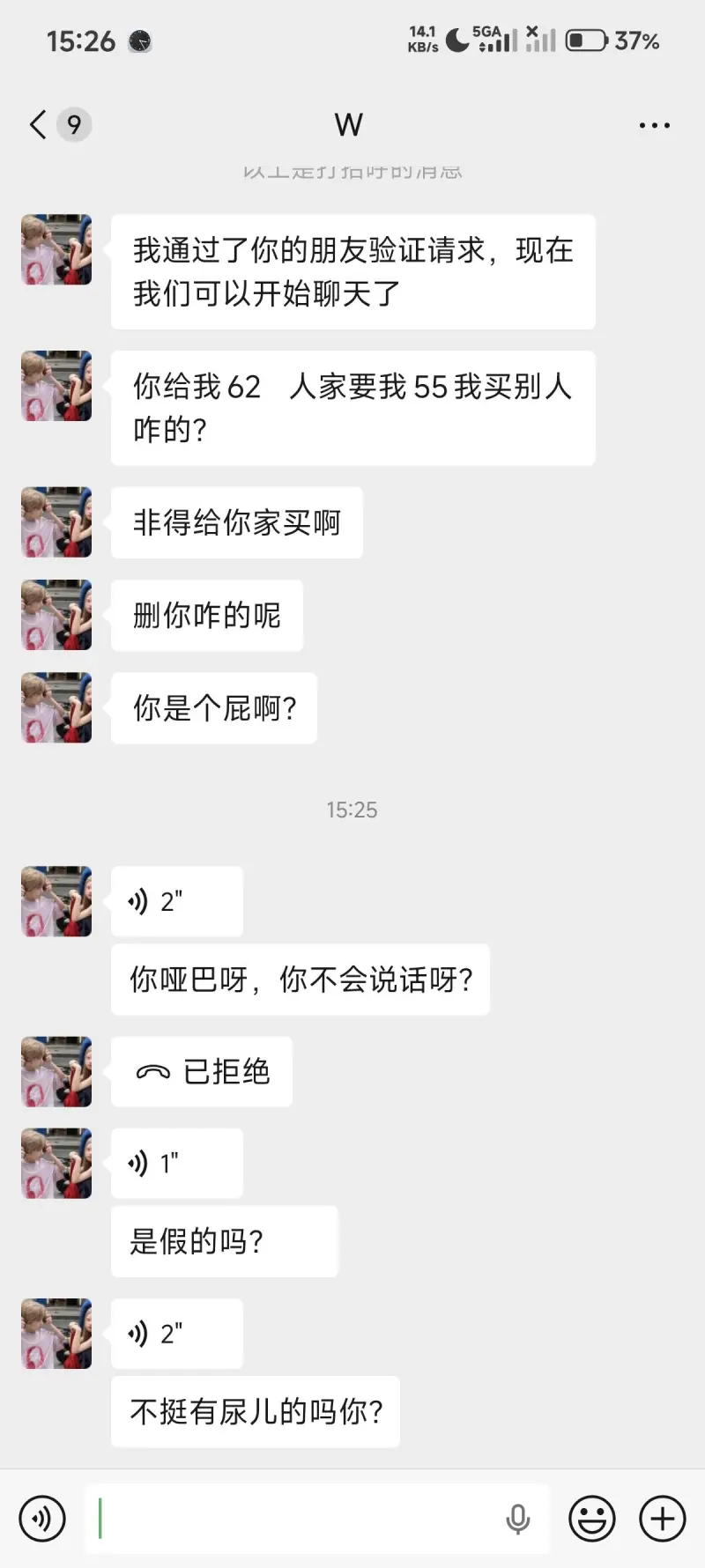Open the plus attachments panel
705x1568 pixels.
click(x=662, y=1519)
